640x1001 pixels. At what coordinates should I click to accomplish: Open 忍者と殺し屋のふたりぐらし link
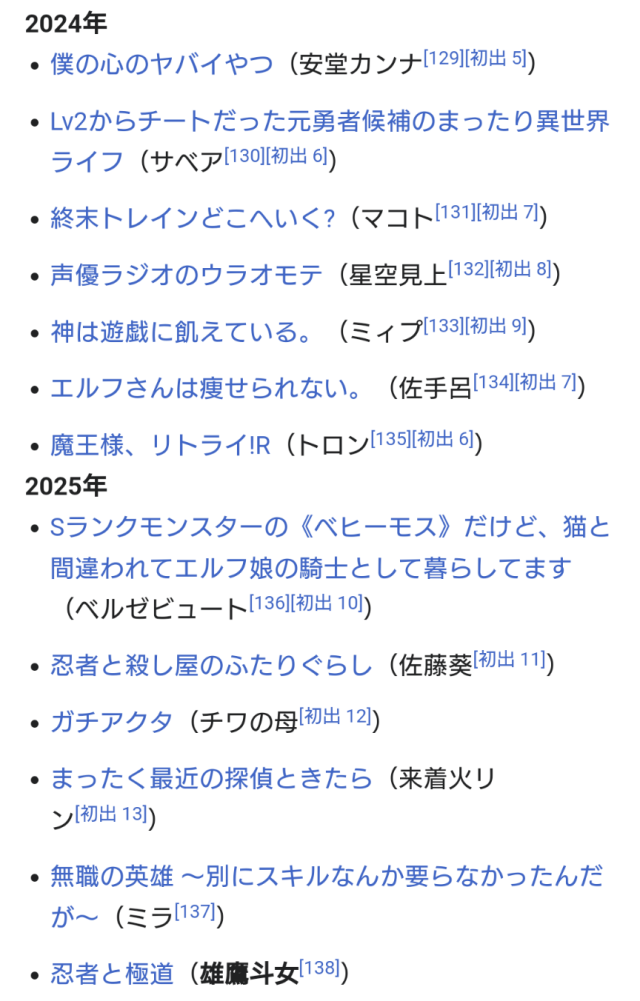click(210, 665)
